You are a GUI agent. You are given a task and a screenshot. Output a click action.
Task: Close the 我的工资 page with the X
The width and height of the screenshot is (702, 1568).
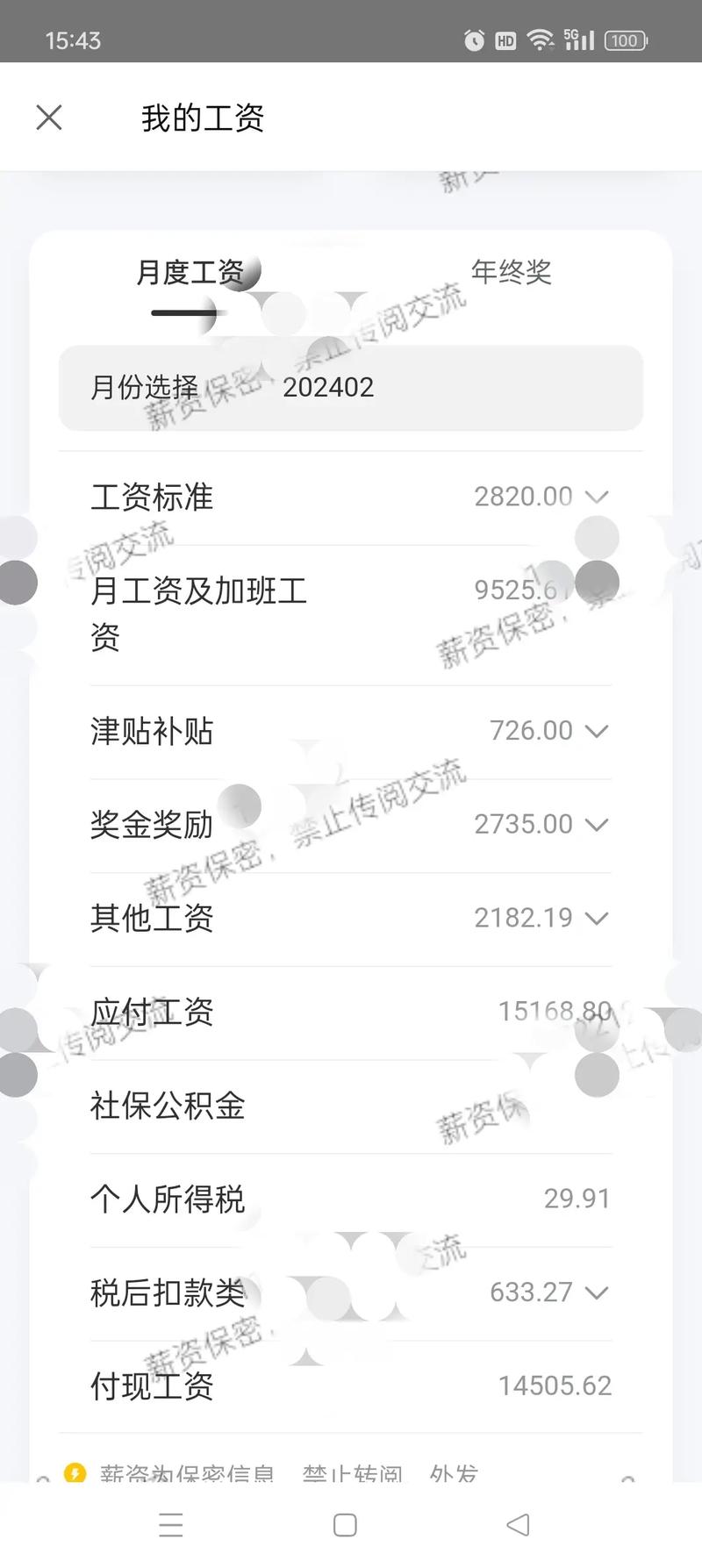click(x=48, y=117)
